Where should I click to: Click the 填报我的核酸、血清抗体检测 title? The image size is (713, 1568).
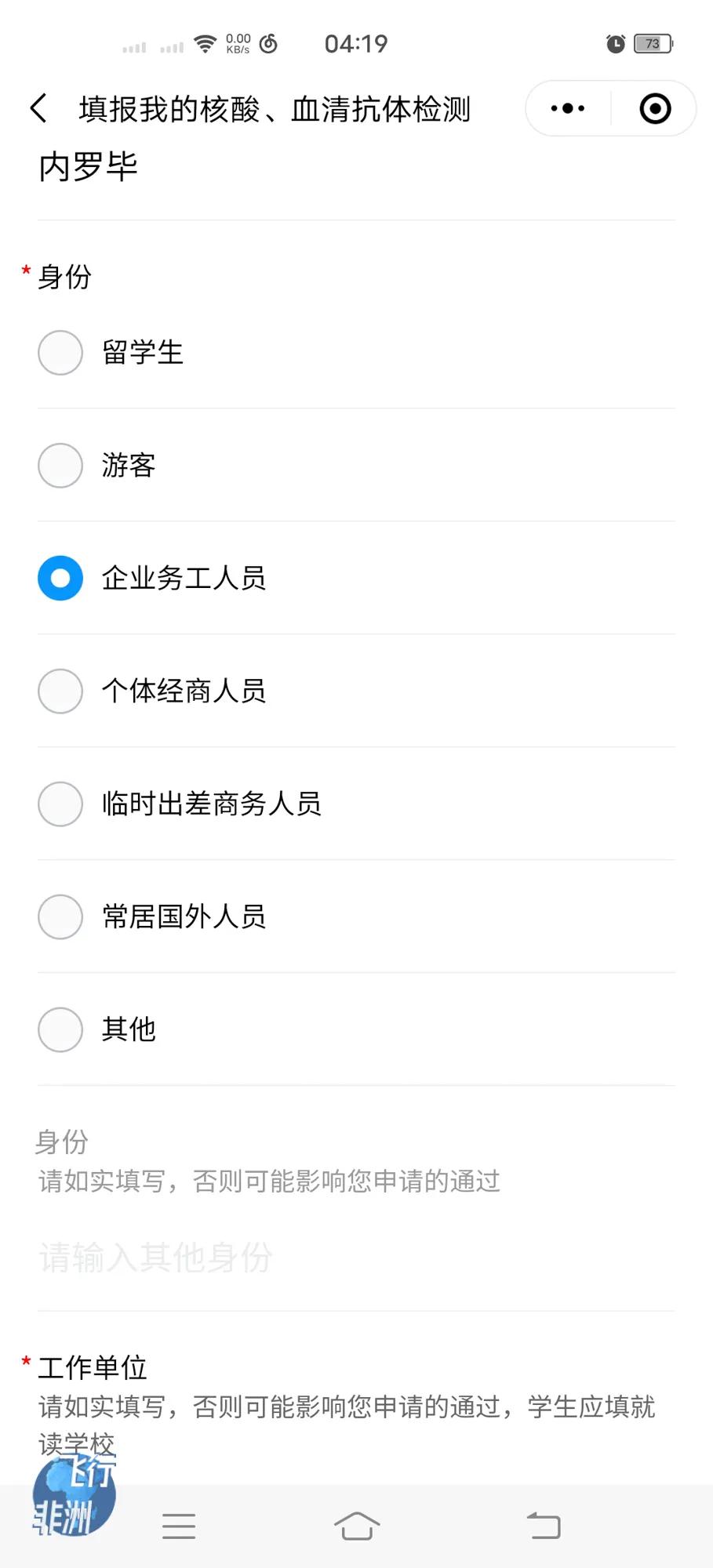(273, 110)
